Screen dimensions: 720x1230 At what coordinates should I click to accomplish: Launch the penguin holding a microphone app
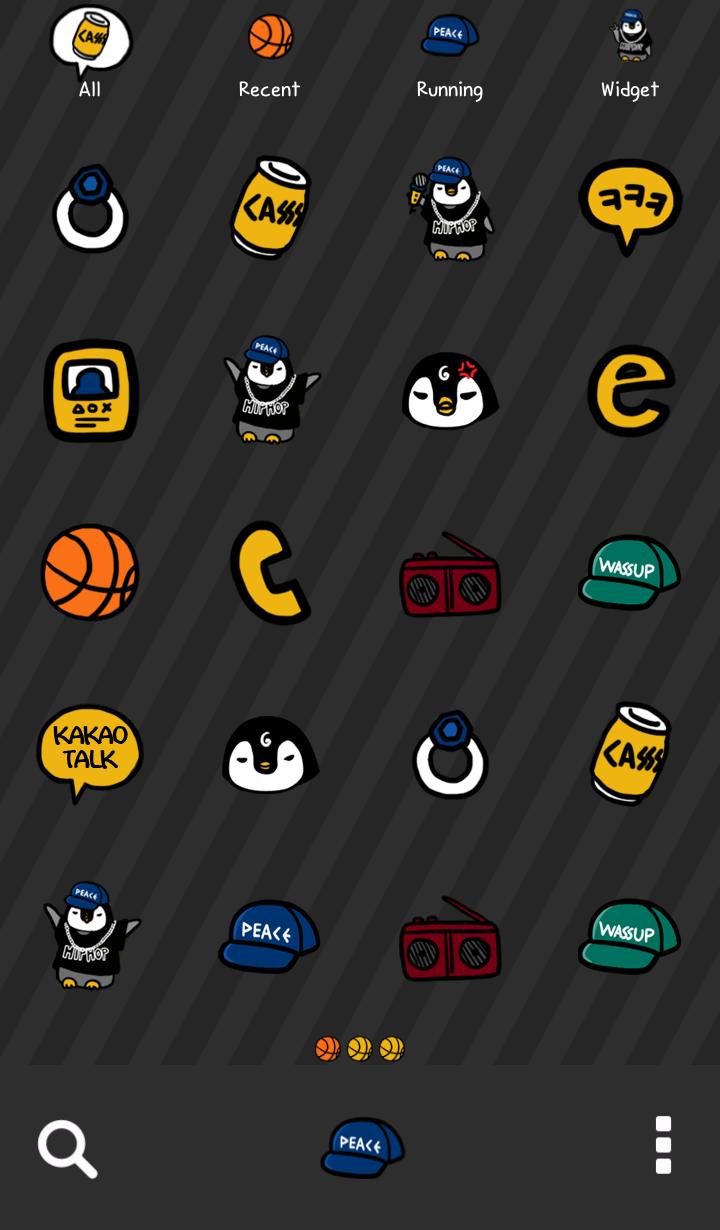[x=450, y=208]
